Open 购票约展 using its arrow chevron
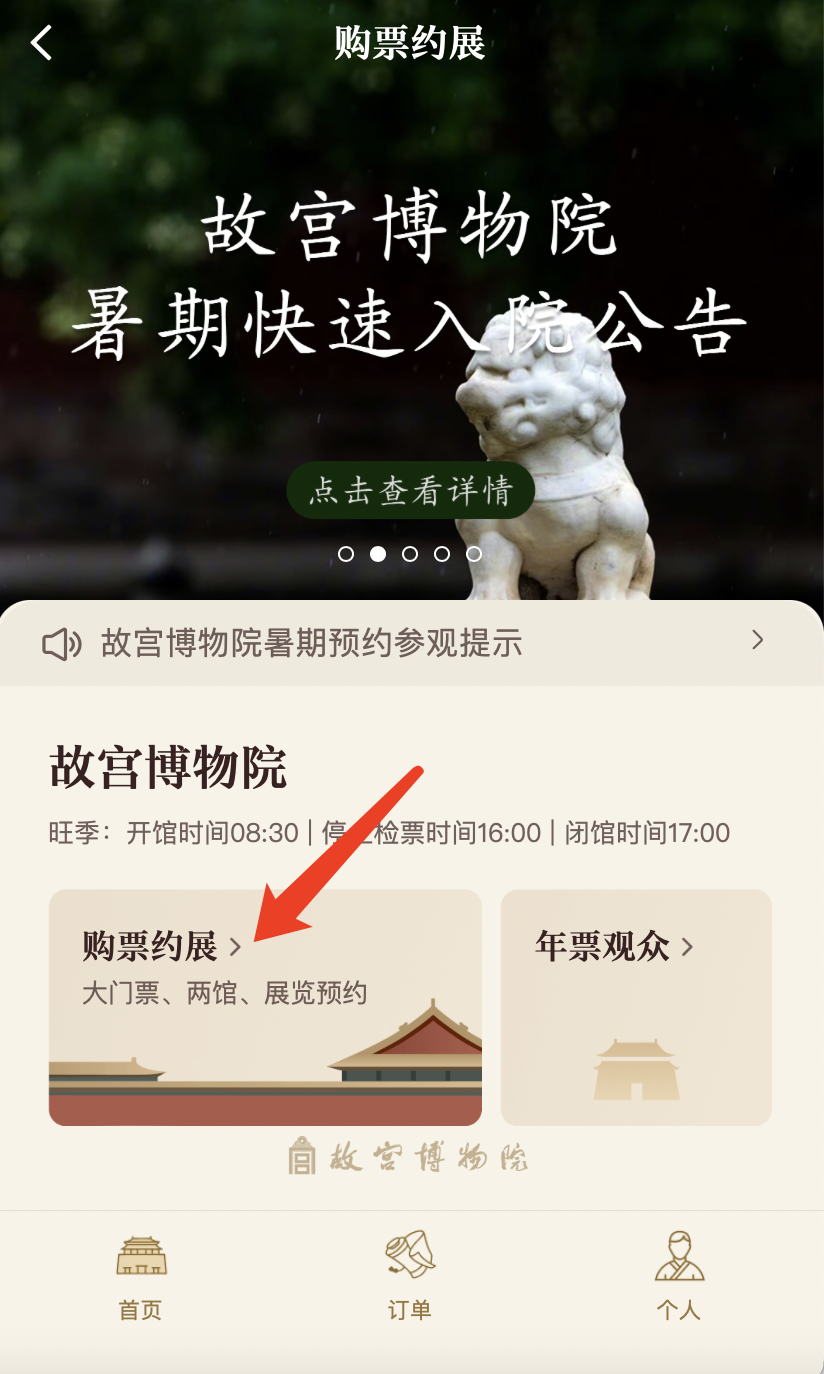The width and height of the screenshot is (824, 1374). tap(234, 945)
